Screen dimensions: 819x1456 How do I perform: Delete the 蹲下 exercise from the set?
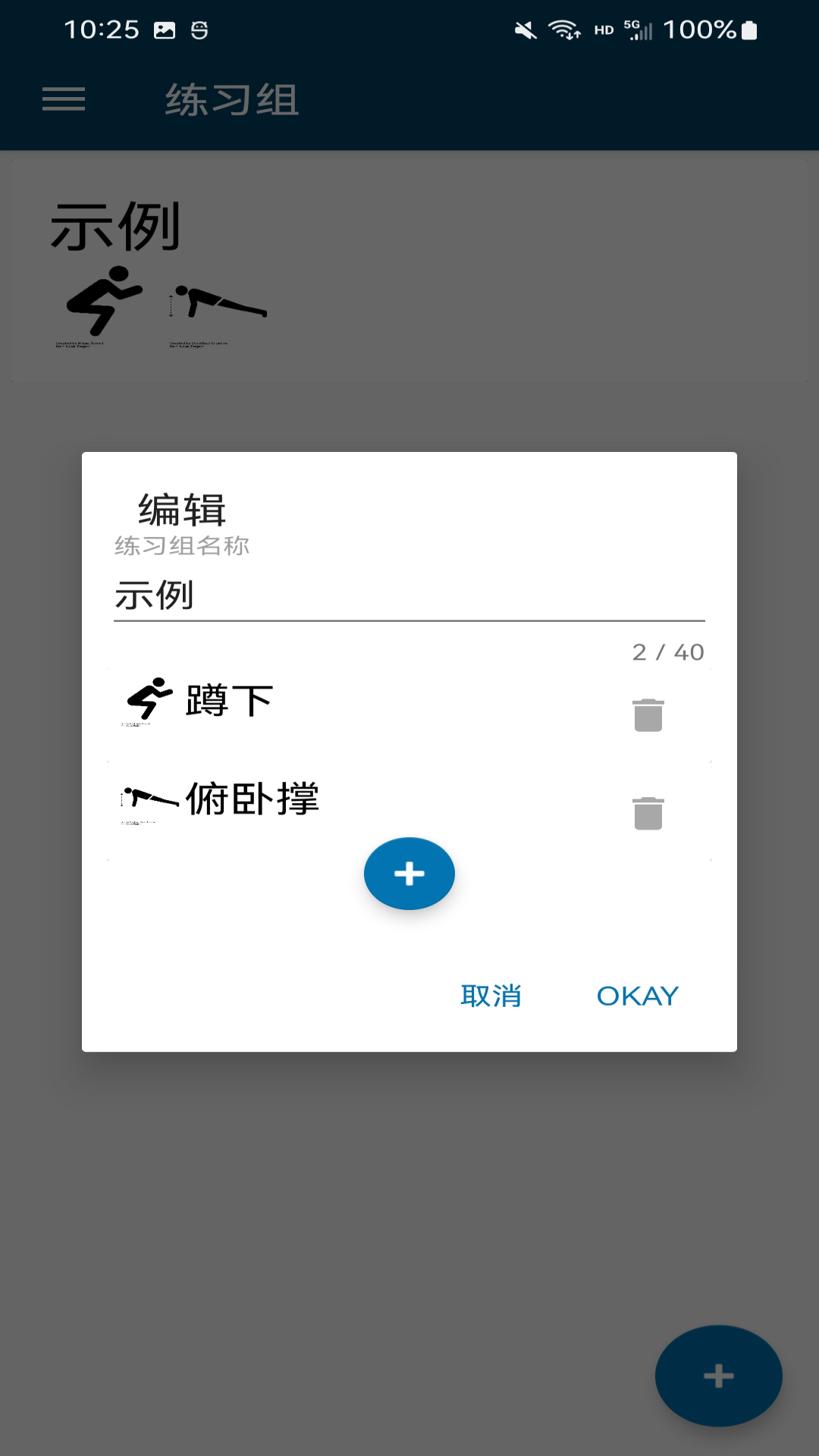[648, 715]
